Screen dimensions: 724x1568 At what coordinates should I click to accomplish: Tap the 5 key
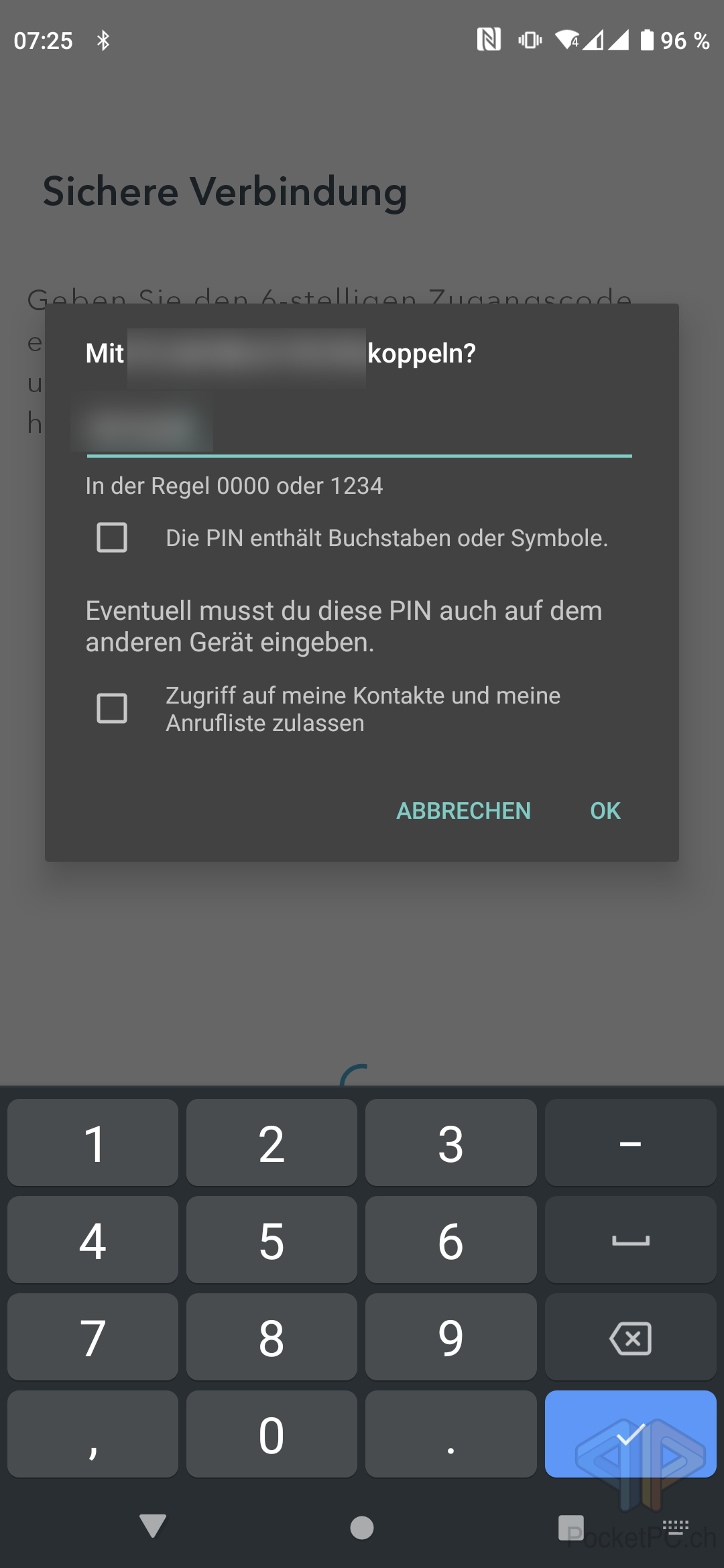tap(271, 1240)
